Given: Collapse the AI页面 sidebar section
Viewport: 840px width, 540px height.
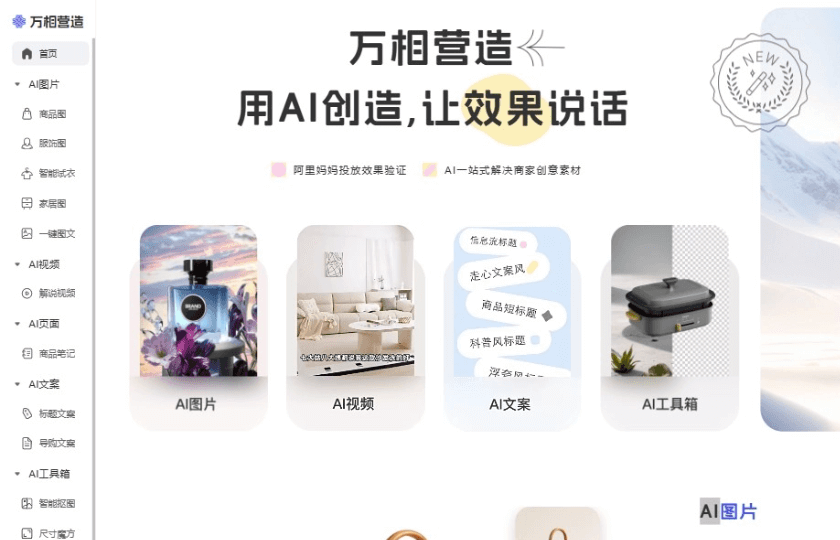Looking at the screenshot, I should 17,324.
